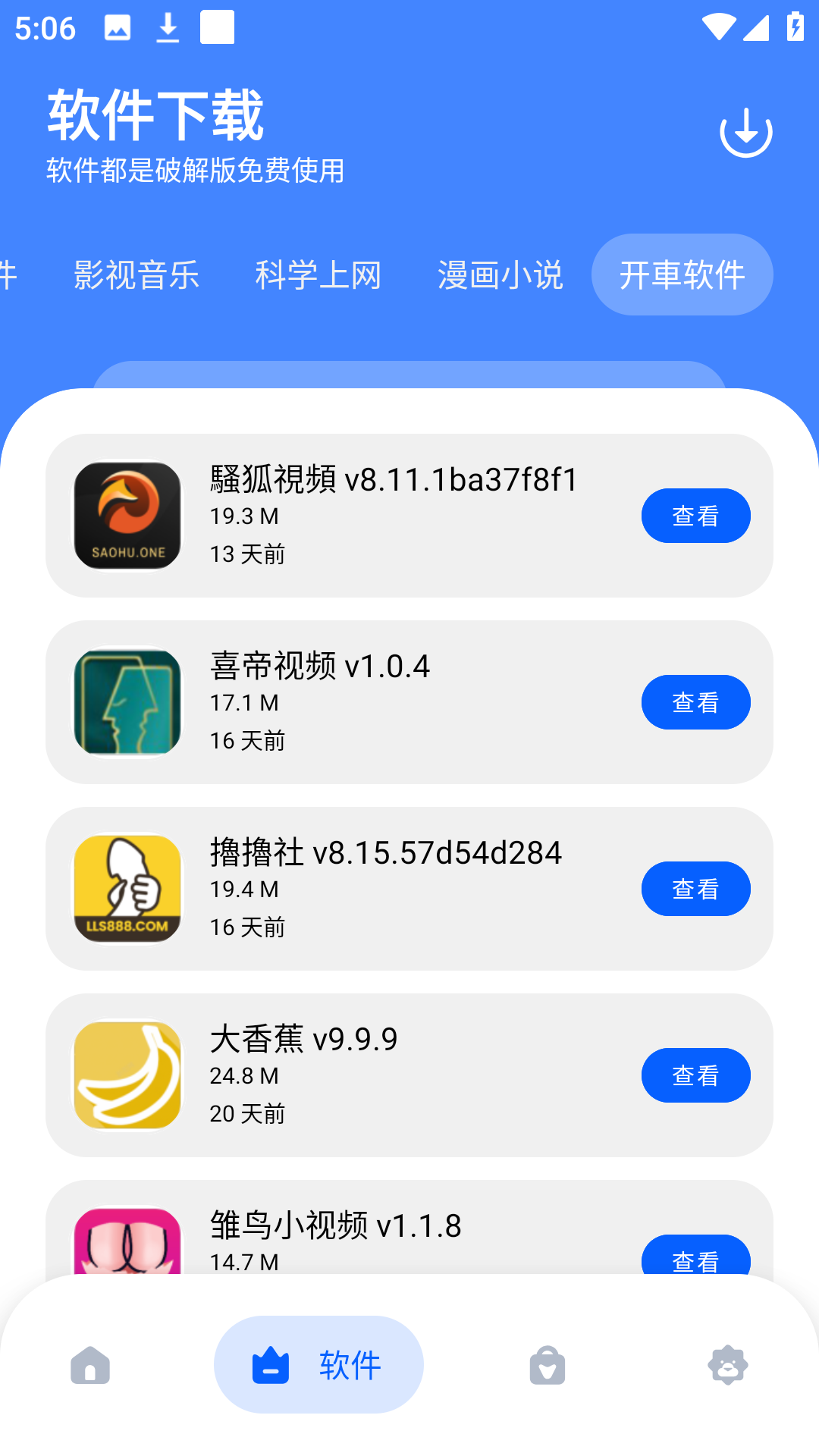Switch to the 影视音乐 category tab
This screenshot has width=819, height=1456.
(136, 275)
